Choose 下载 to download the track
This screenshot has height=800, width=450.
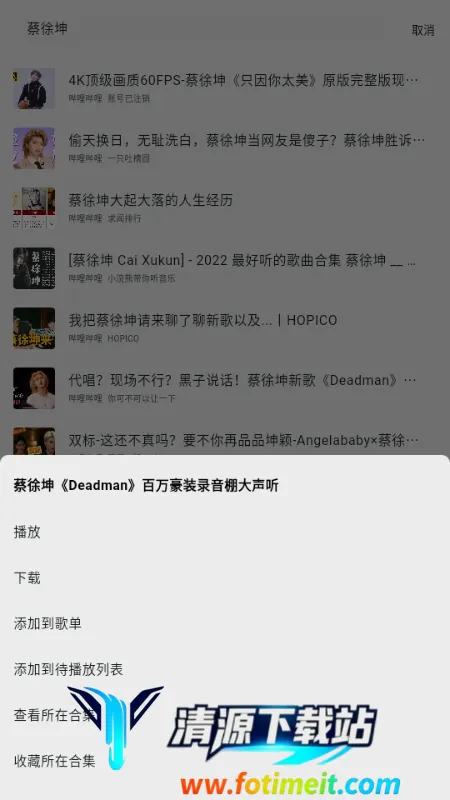coord(225,578)
